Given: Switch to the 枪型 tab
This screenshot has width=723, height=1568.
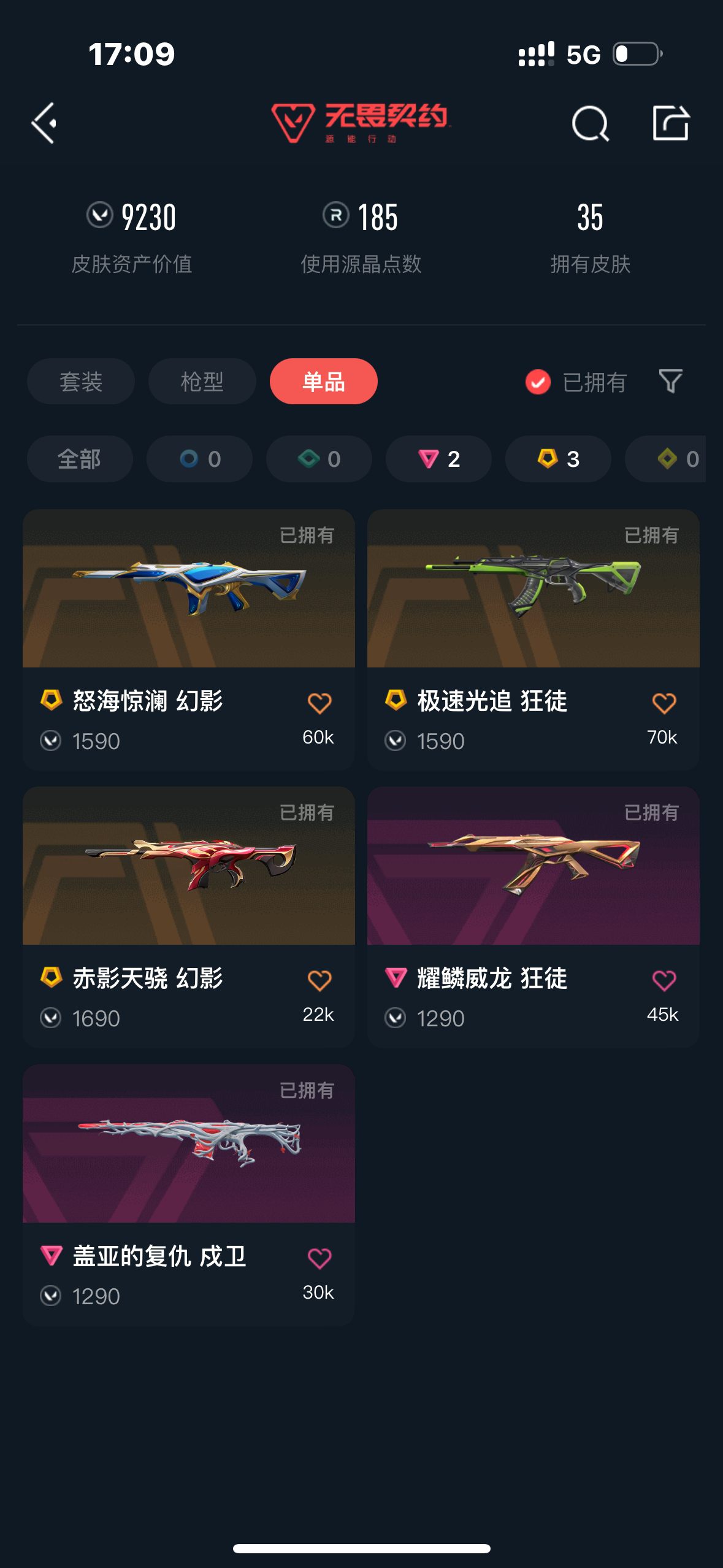Looking at the screenshot, I should pos(202,382).
